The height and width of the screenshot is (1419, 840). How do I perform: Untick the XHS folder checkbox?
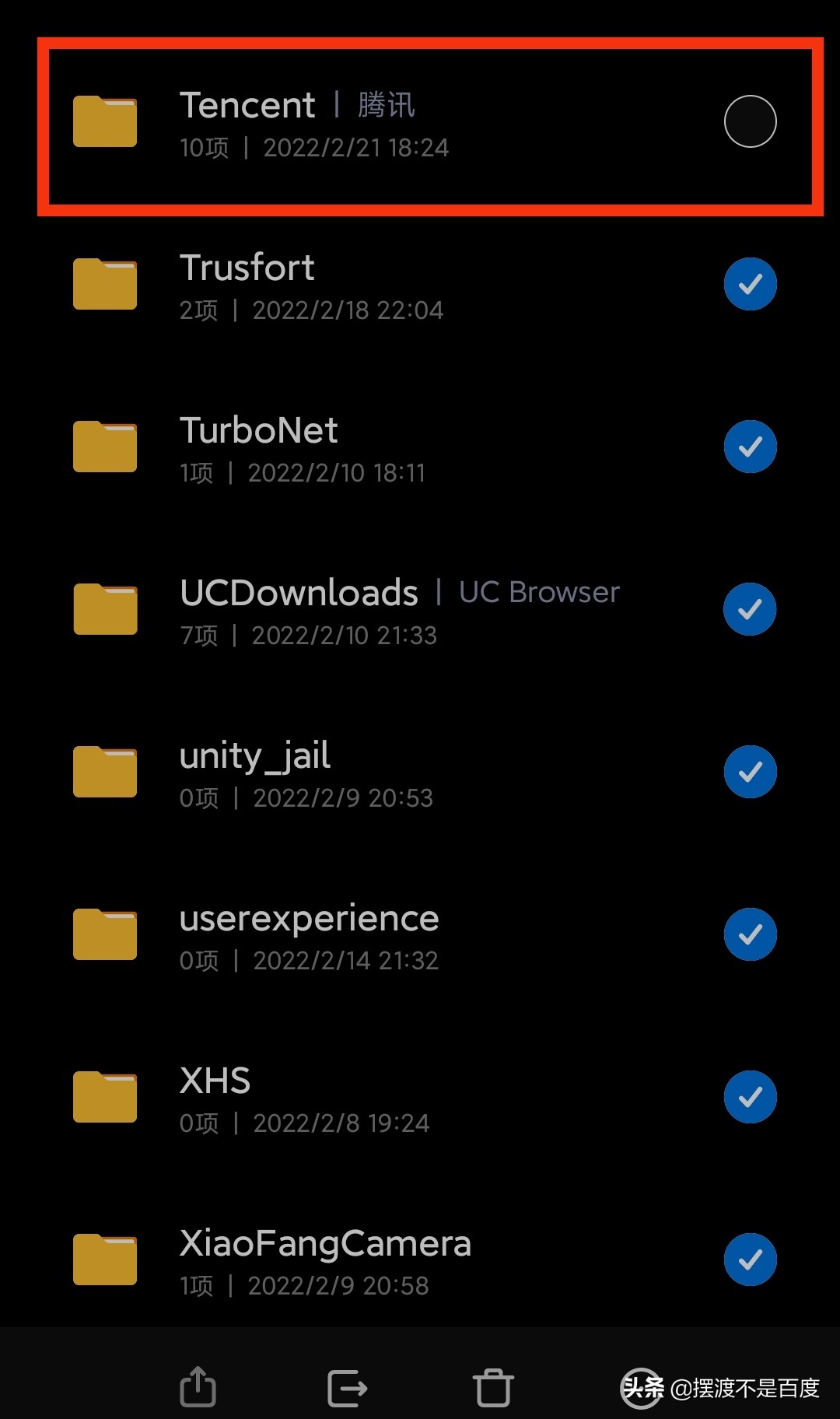point(750,1097)
